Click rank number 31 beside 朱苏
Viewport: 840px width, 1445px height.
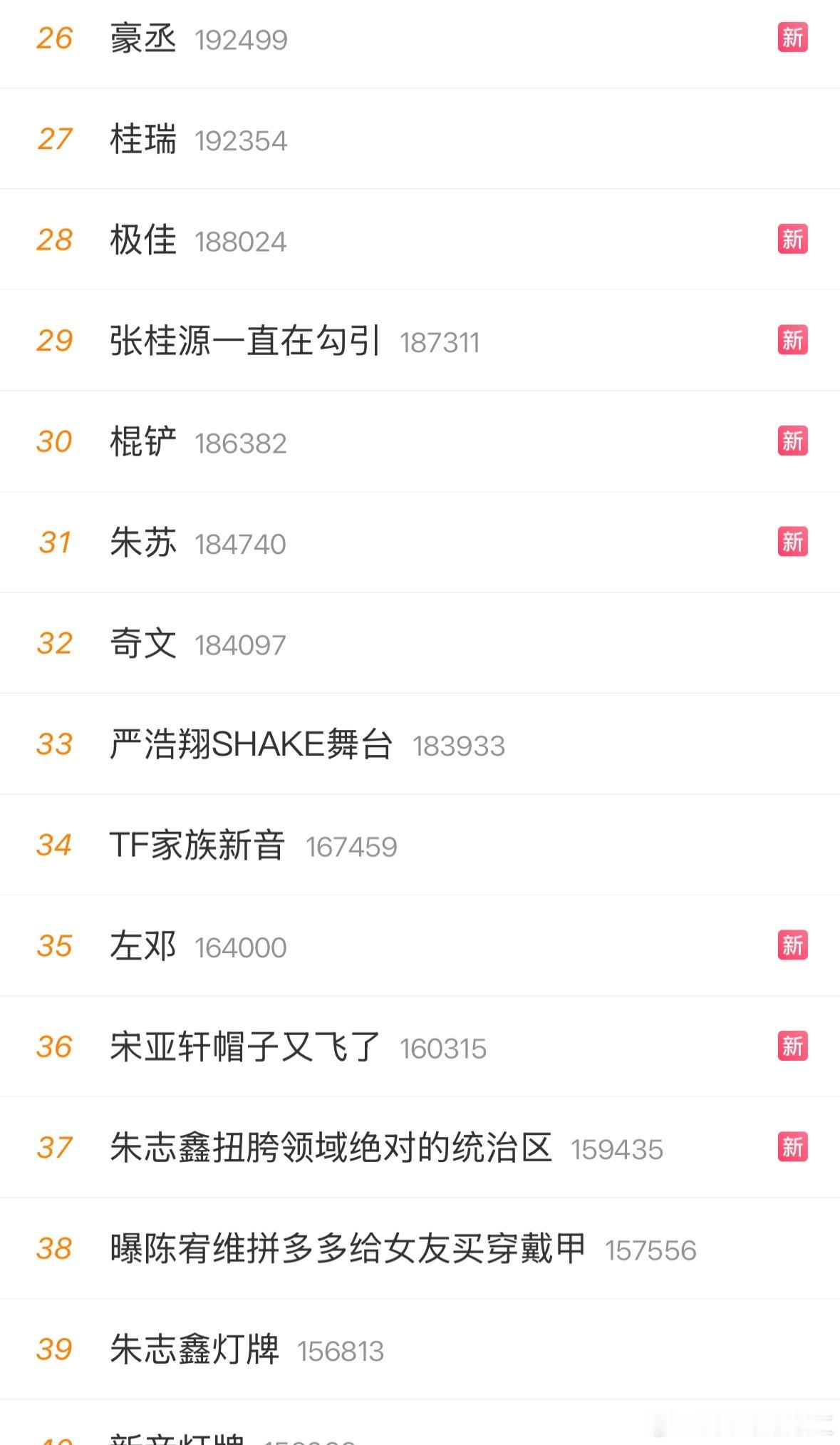(x=53, y=542)
